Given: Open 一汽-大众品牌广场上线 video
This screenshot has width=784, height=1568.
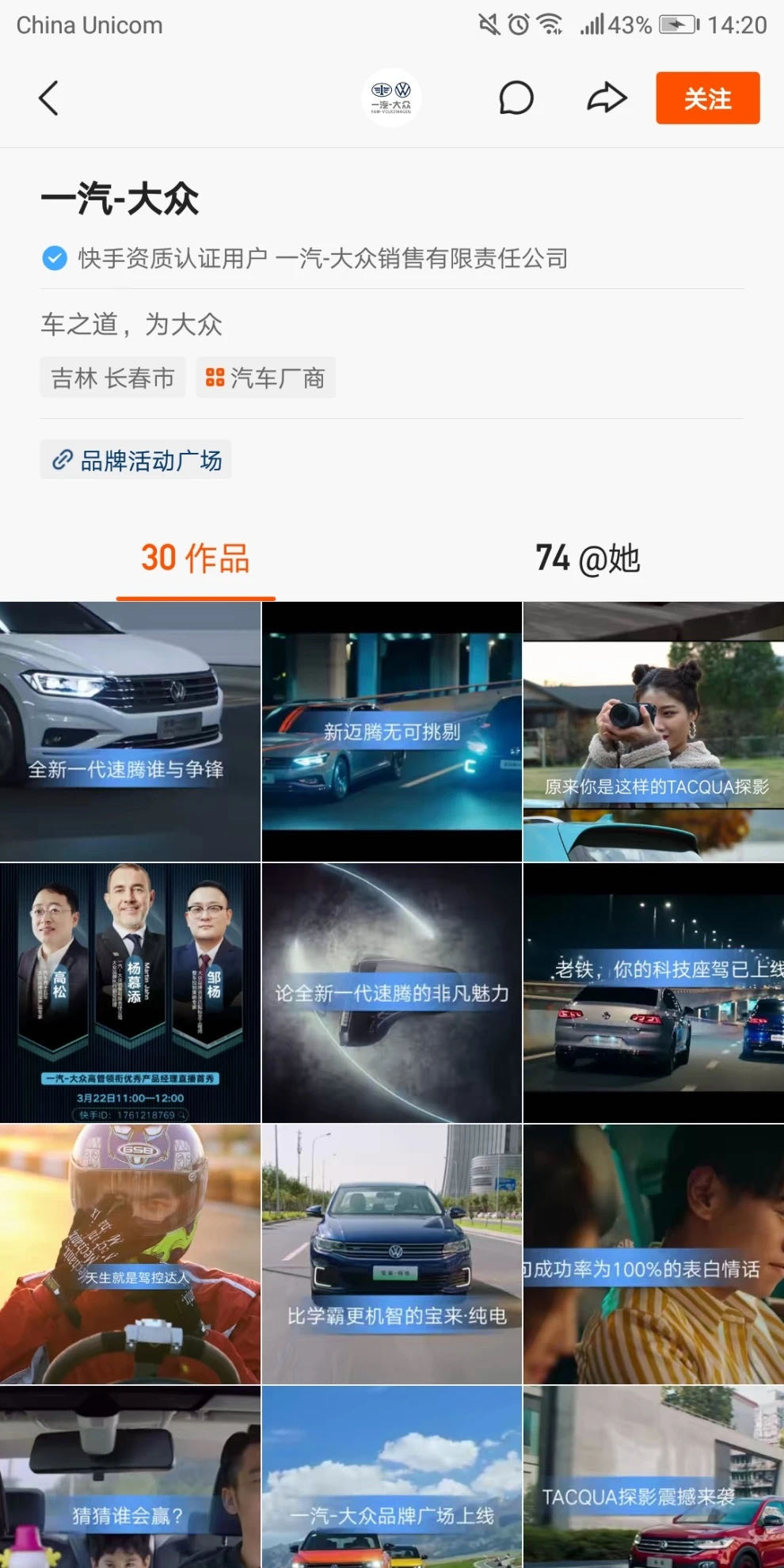Looking at the screenshot, I should [391, 1478].
